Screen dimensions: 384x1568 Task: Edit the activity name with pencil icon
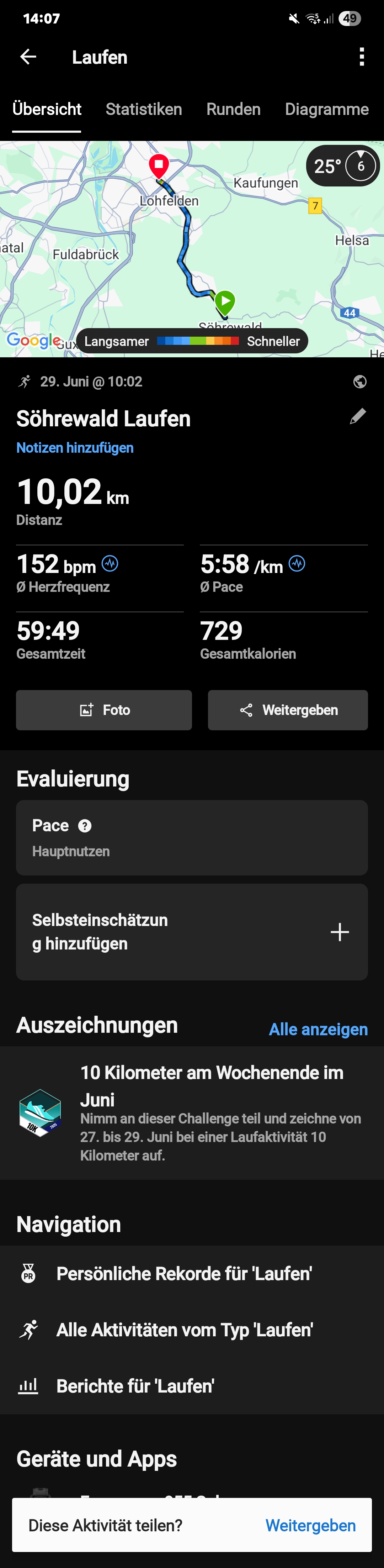tap(358, 416)
